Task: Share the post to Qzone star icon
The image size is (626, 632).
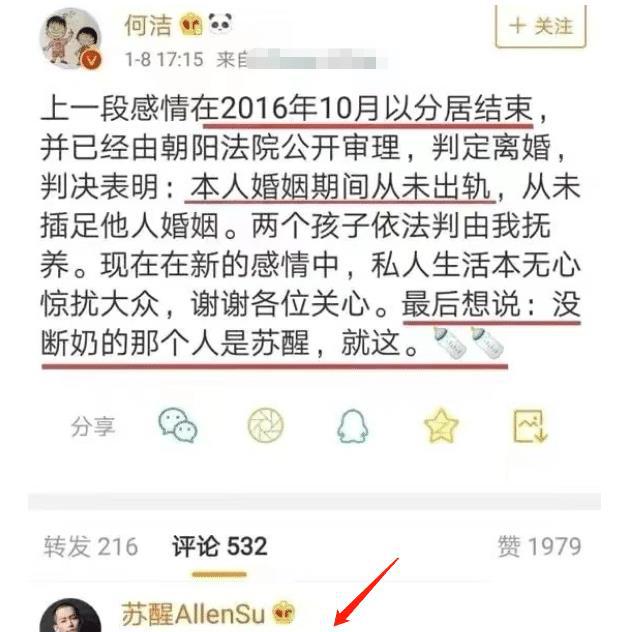Action: [441, 427]
